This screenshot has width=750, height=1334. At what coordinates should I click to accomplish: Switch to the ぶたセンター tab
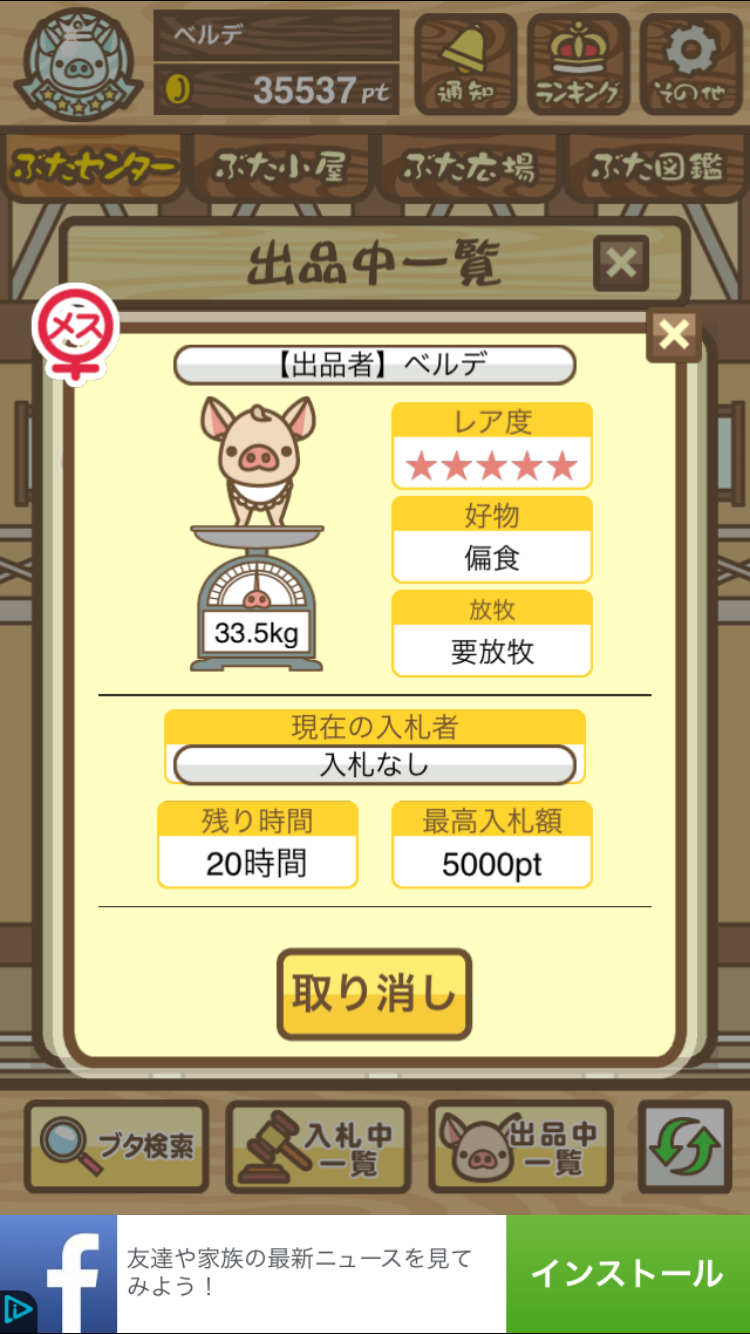pyautogui.click(x=95, y=168)
